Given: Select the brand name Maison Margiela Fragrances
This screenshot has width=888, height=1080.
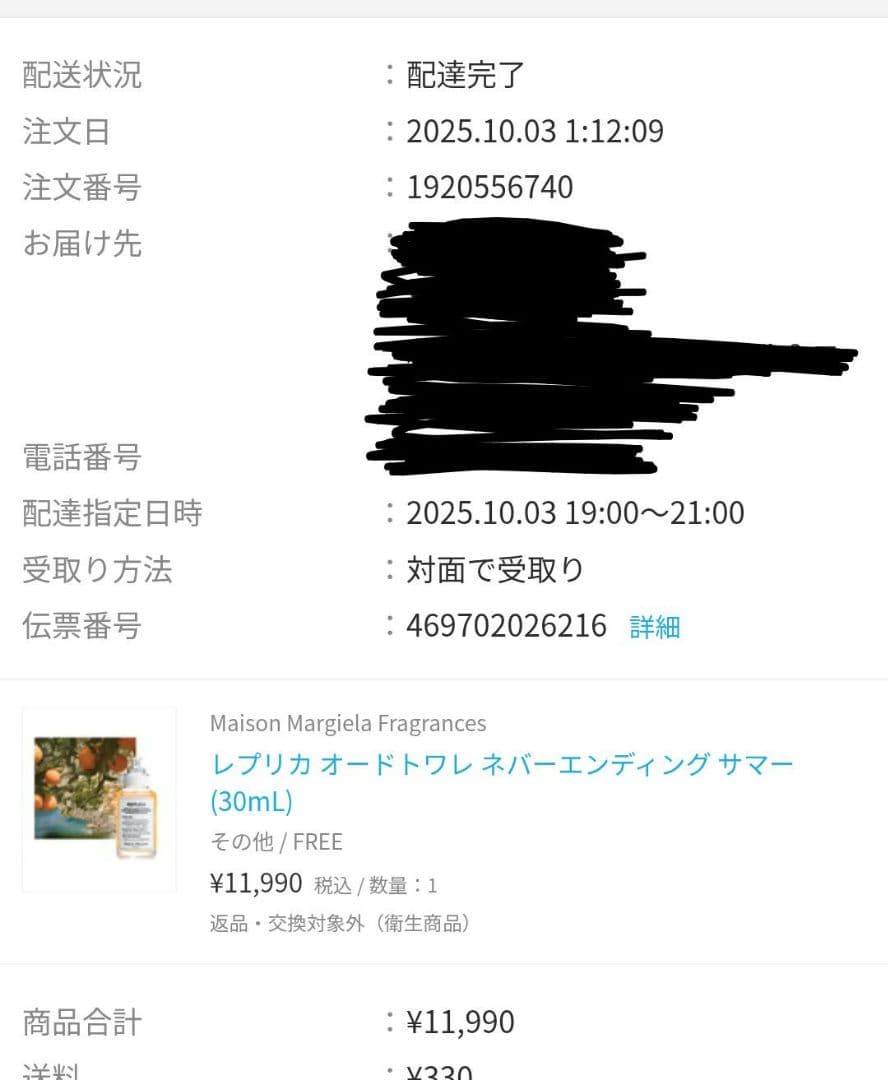Looking at the screenshot, I should tap(347, 723).
